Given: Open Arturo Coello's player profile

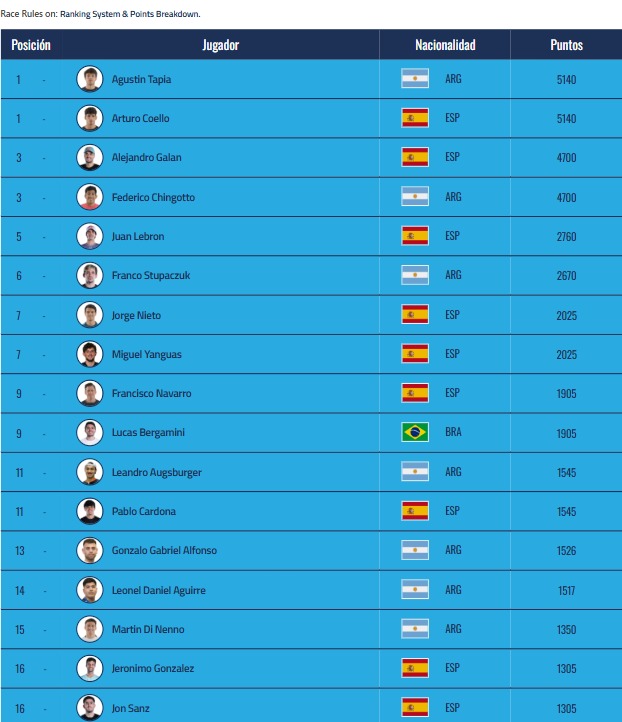Looking at the screenshot, I should tap(140, 119).
